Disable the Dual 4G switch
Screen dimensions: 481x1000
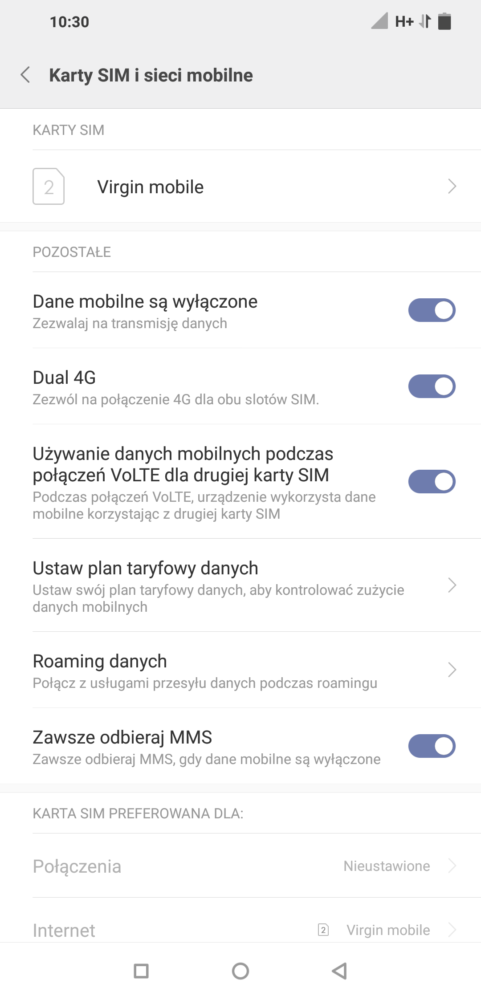tap(432, 386)
